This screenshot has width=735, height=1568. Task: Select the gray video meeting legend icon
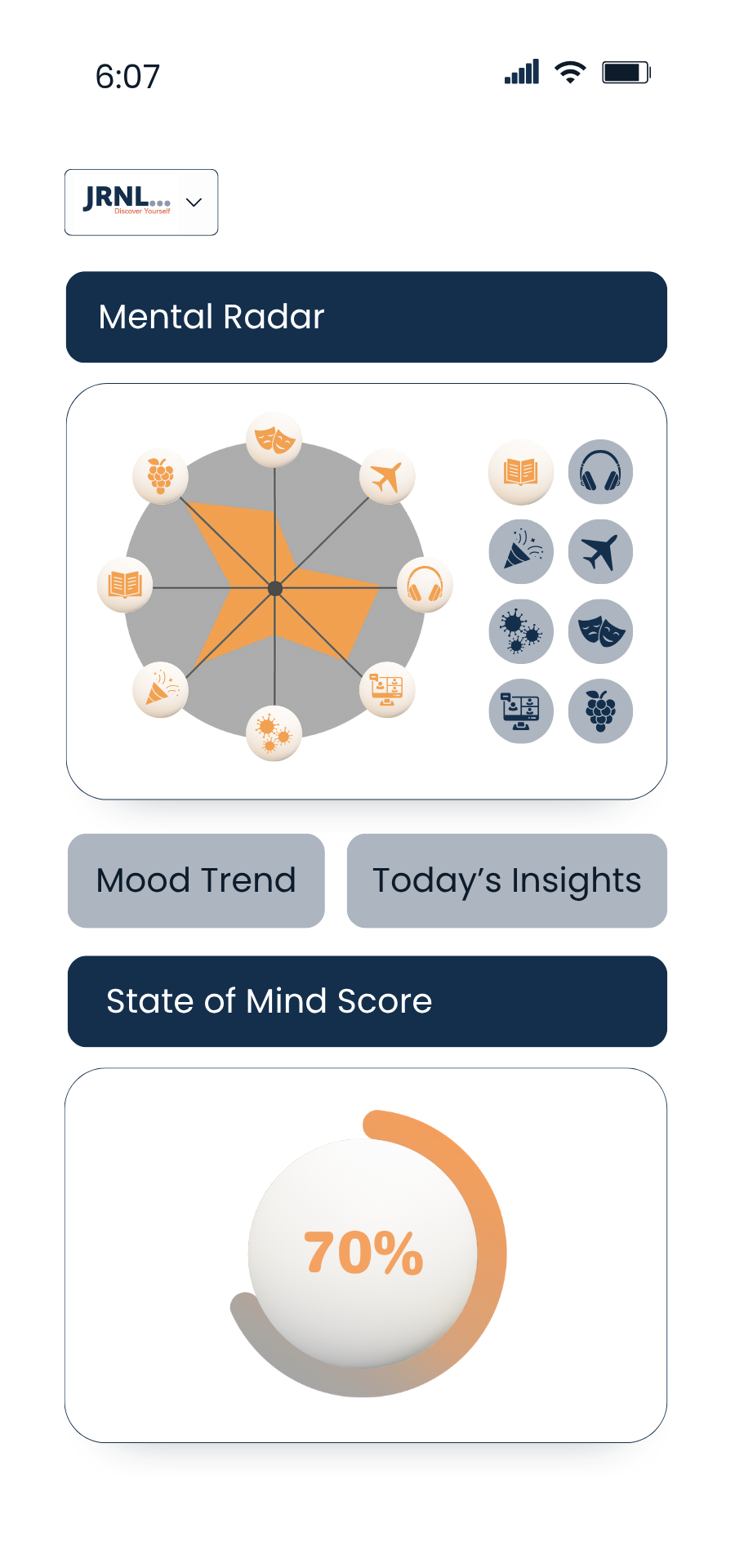(521, 710)
